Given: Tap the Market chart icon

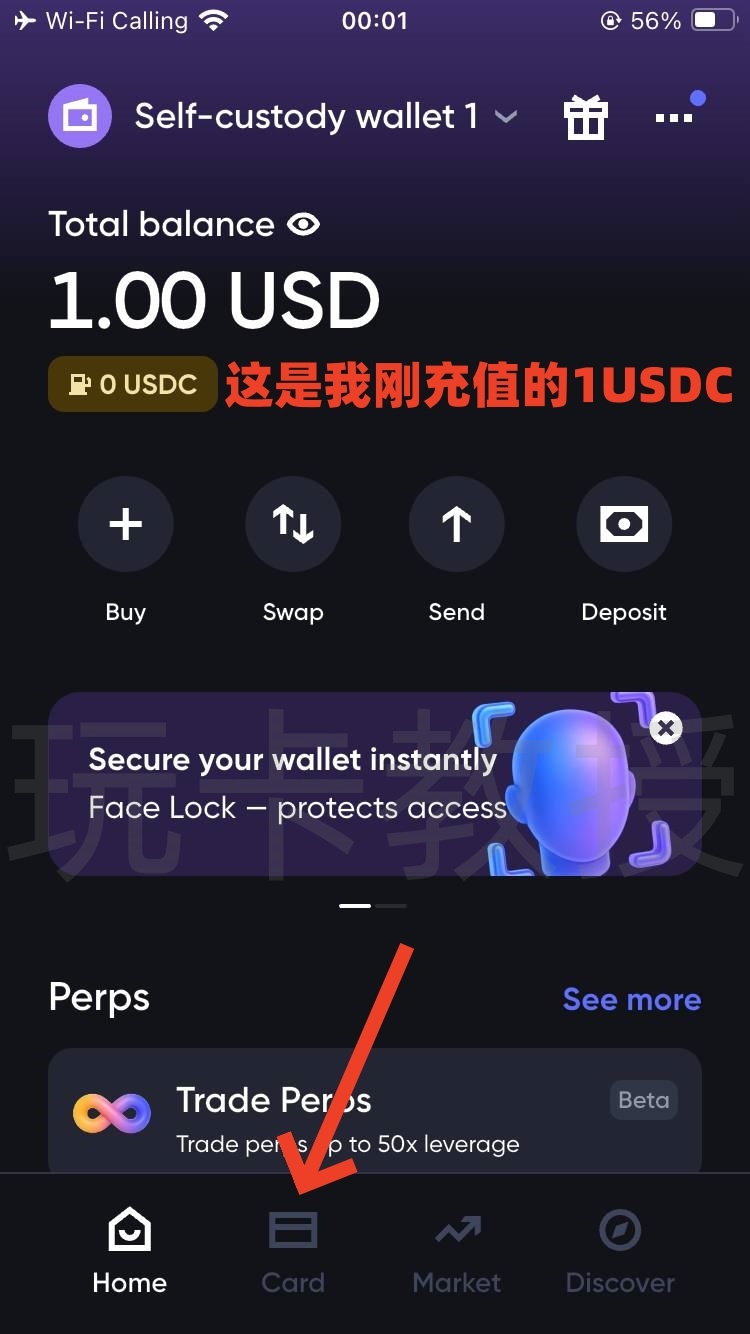Looking at the screenshot, I should click(x=457, y=1230).
